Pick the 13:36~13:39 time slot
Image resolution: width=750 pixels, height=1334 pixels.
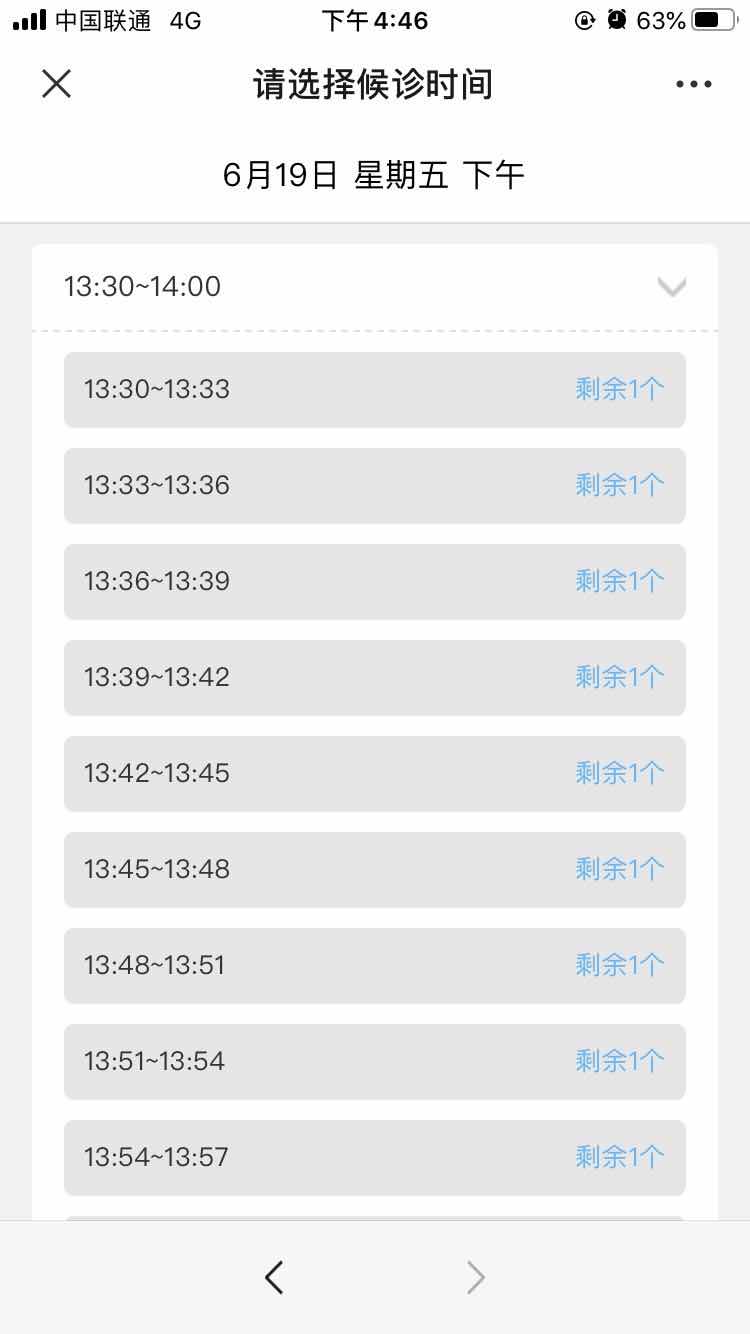tap(375, 581)
